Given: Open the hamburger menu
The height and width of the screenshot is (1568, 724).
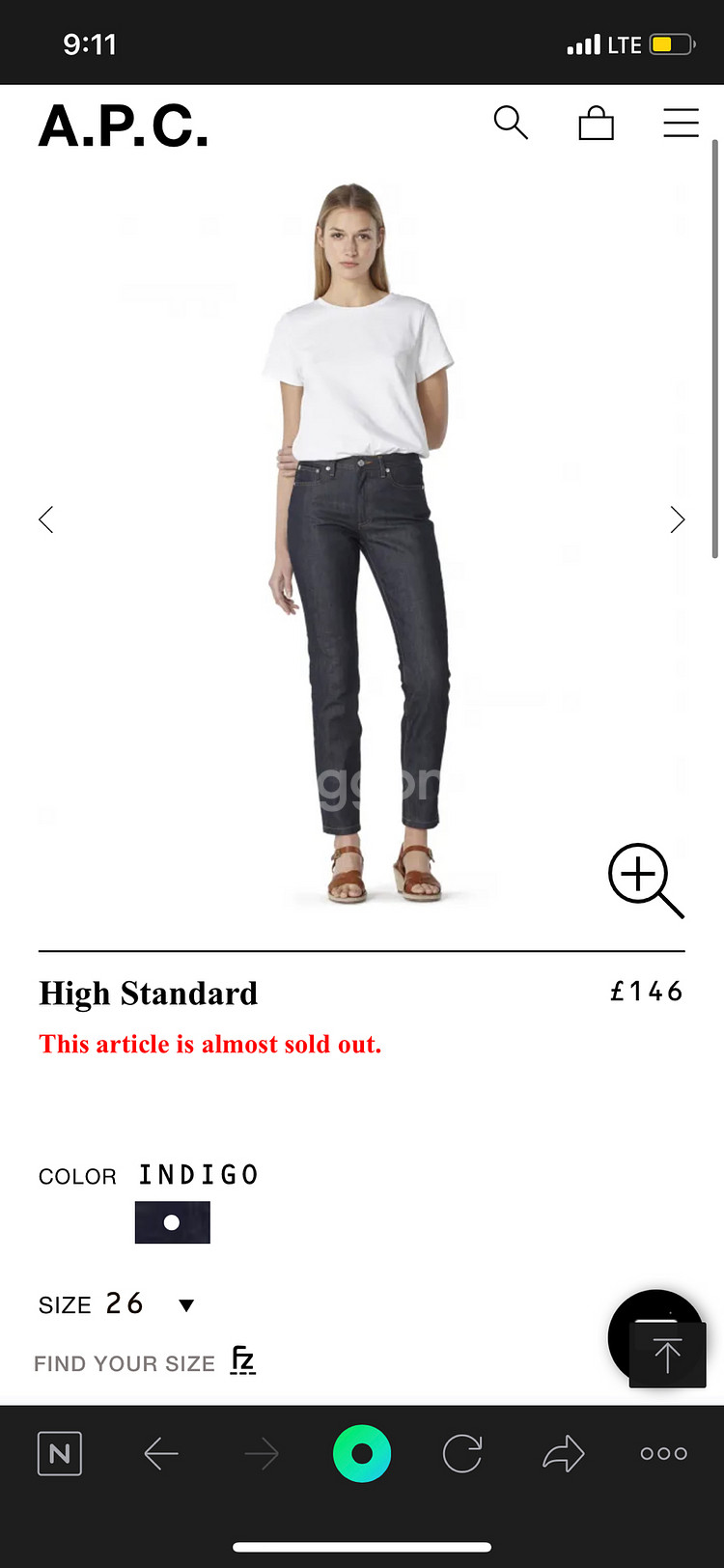Looking at the screenshot, I should click(x=681, y=124).
